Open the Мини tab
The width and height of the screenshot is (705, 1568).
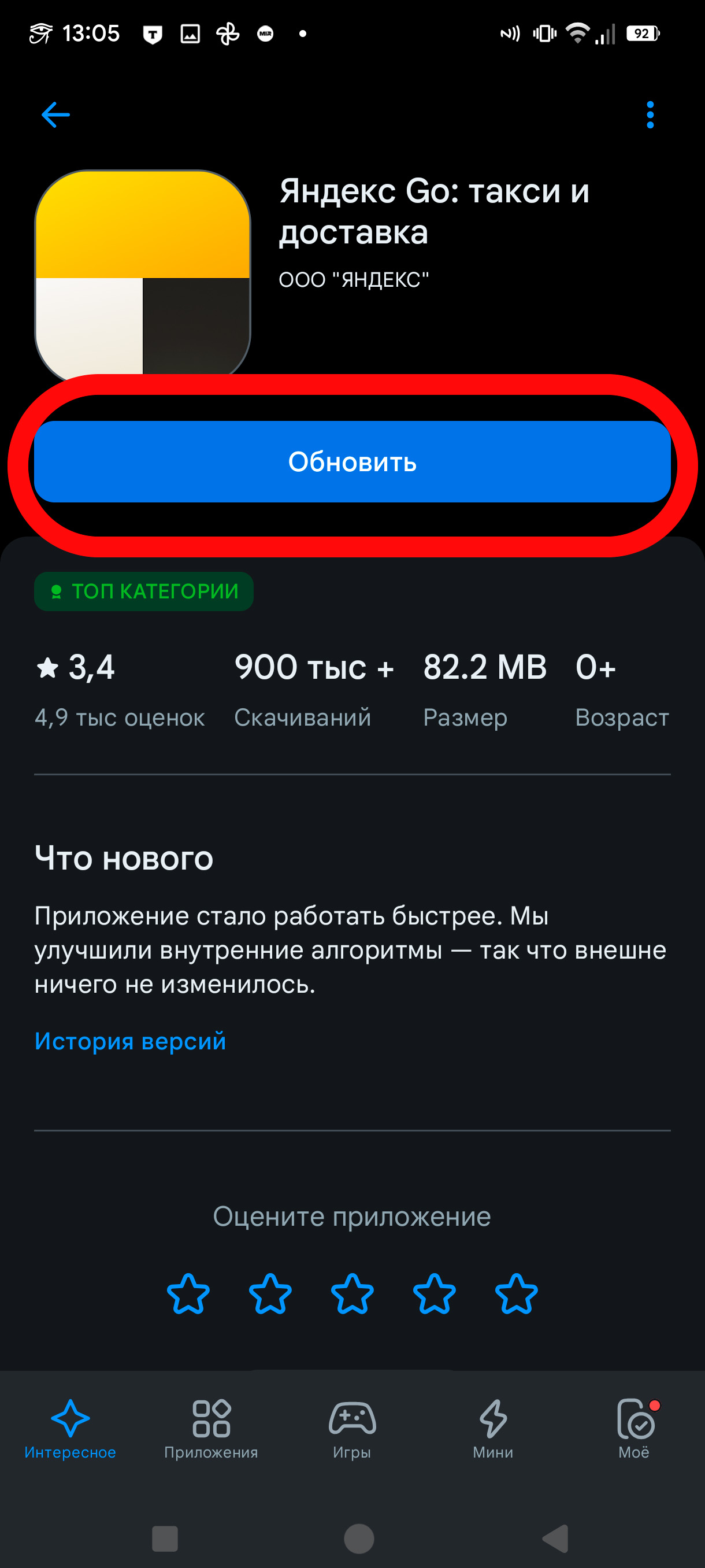coord(493,1428)
